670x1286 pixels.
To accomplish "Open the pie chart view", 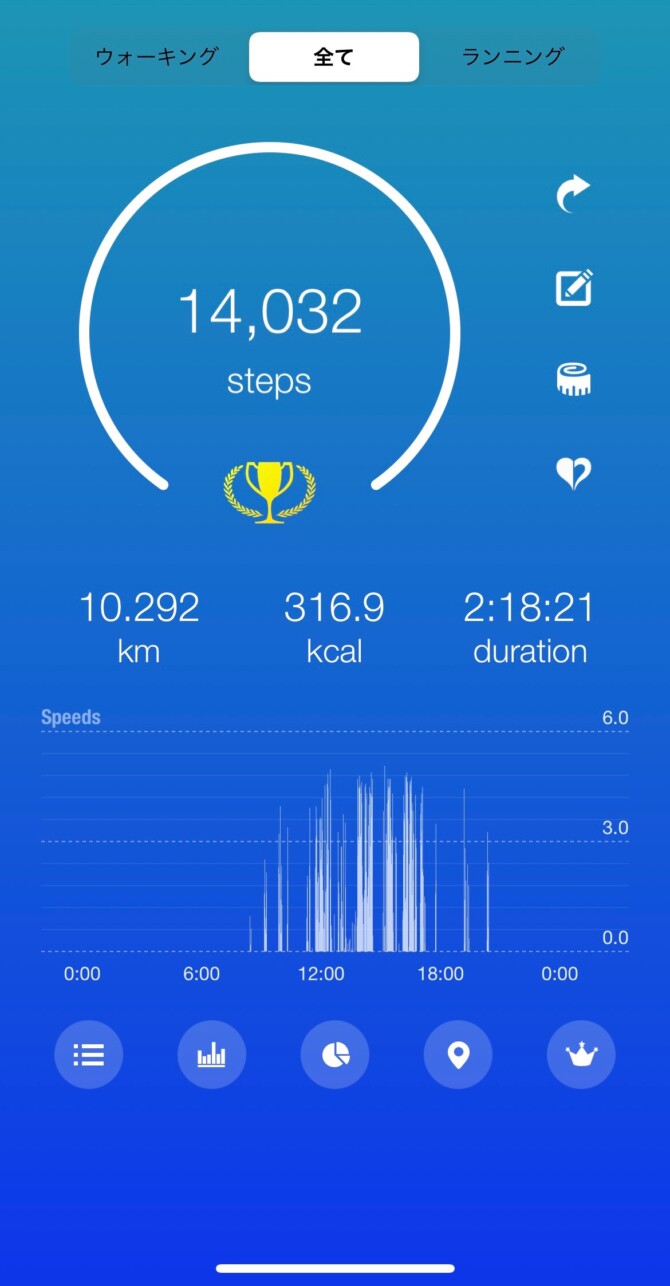I will click(x=335, y=1054).
